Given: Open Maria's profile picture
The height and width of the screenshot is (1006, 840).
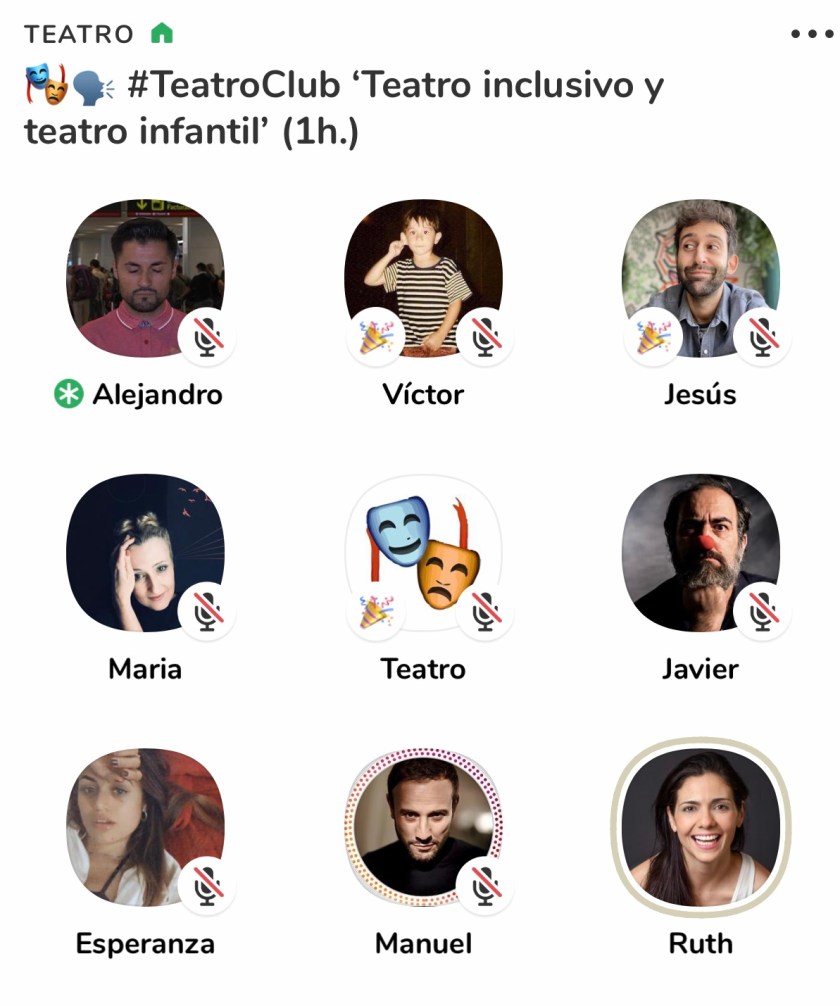Looking at the screenshot, I should tap(145, 553).
